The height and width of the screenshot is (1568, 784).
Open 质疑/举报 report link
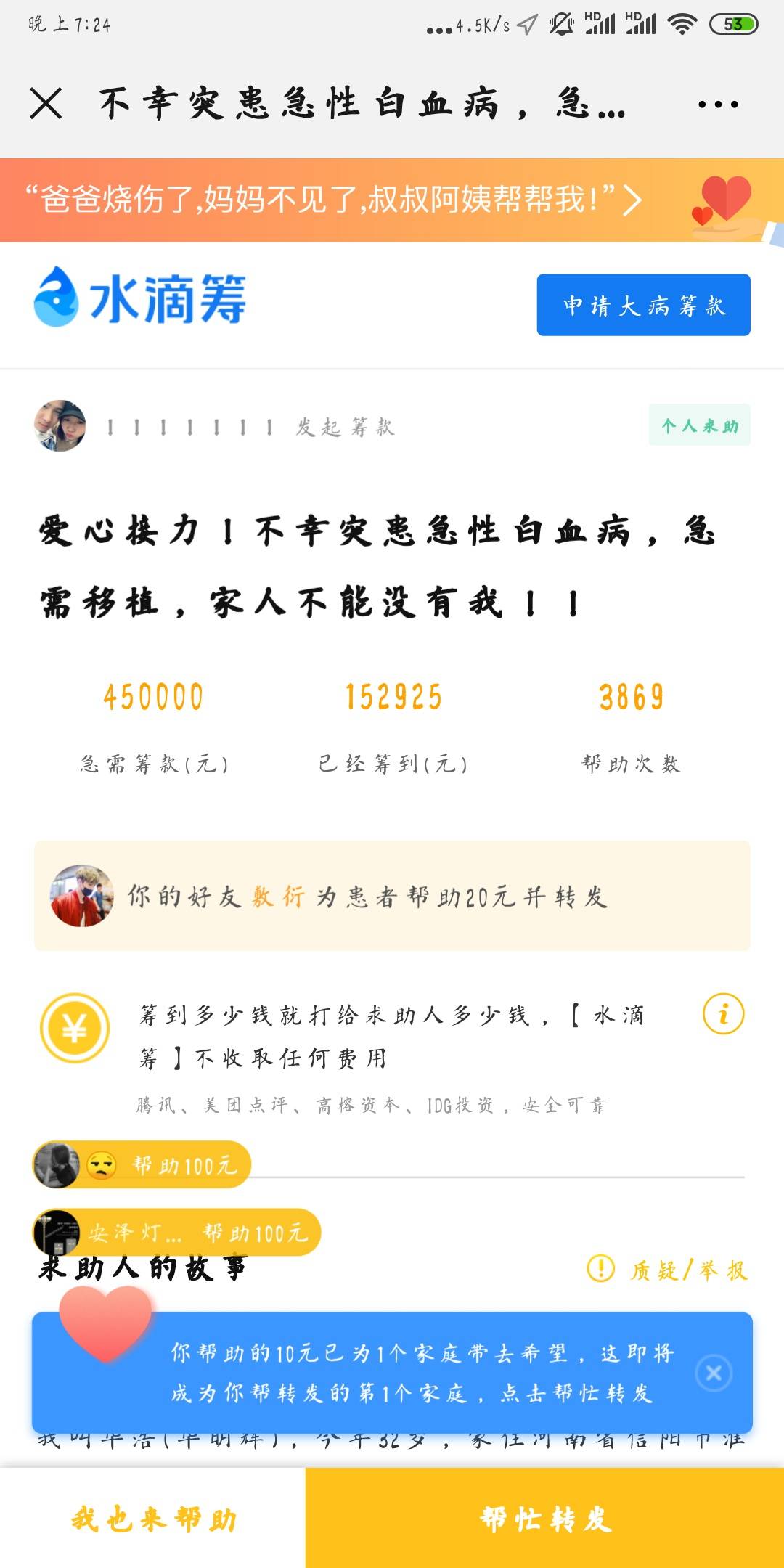click(x=668, y=1270)
